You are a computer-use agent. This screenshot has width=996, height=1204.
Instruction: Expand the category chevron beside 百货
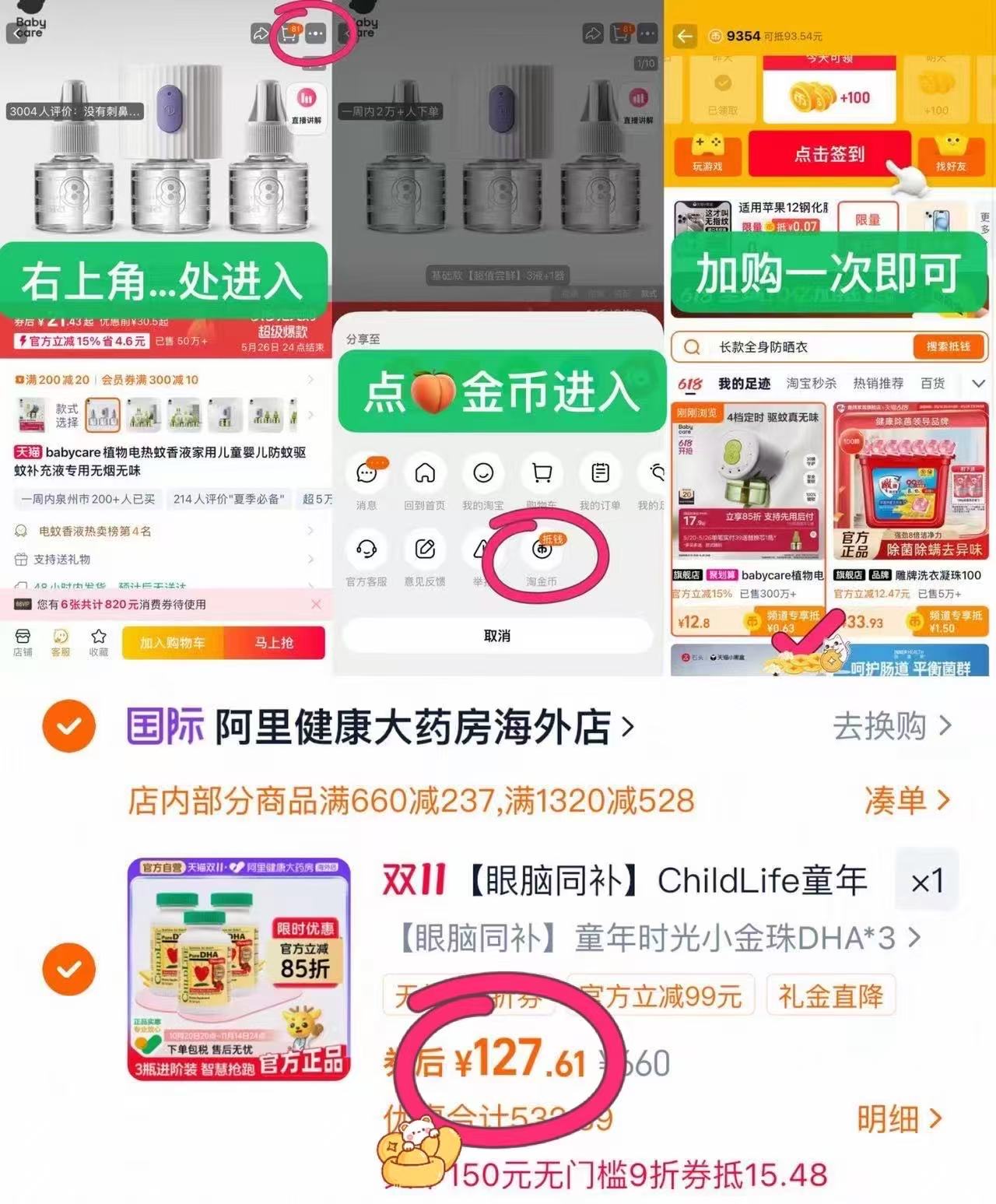[978, 383]
